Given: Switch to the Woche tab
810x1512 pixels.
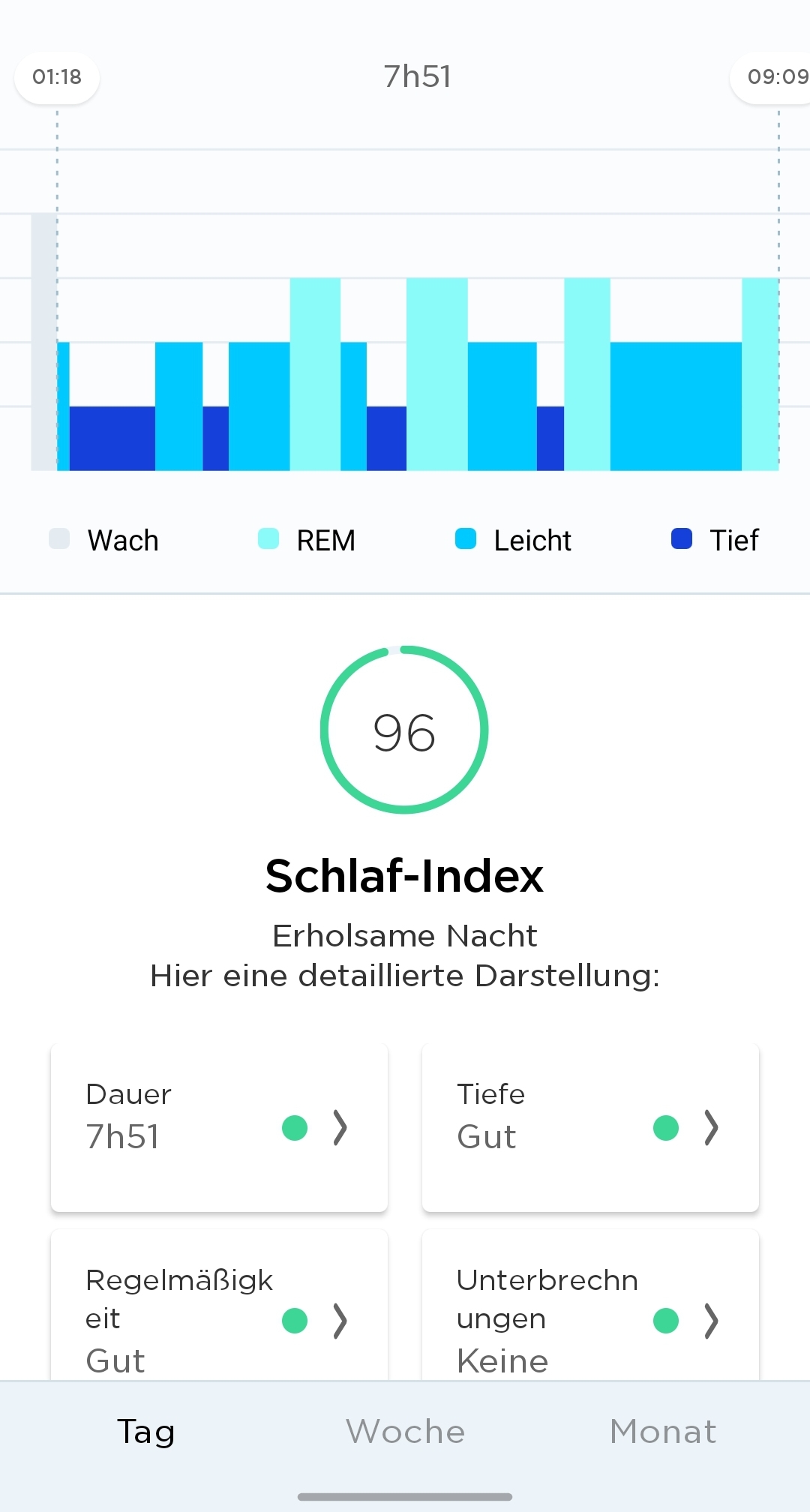Looking at the screenshot, I should point(405,1431).
